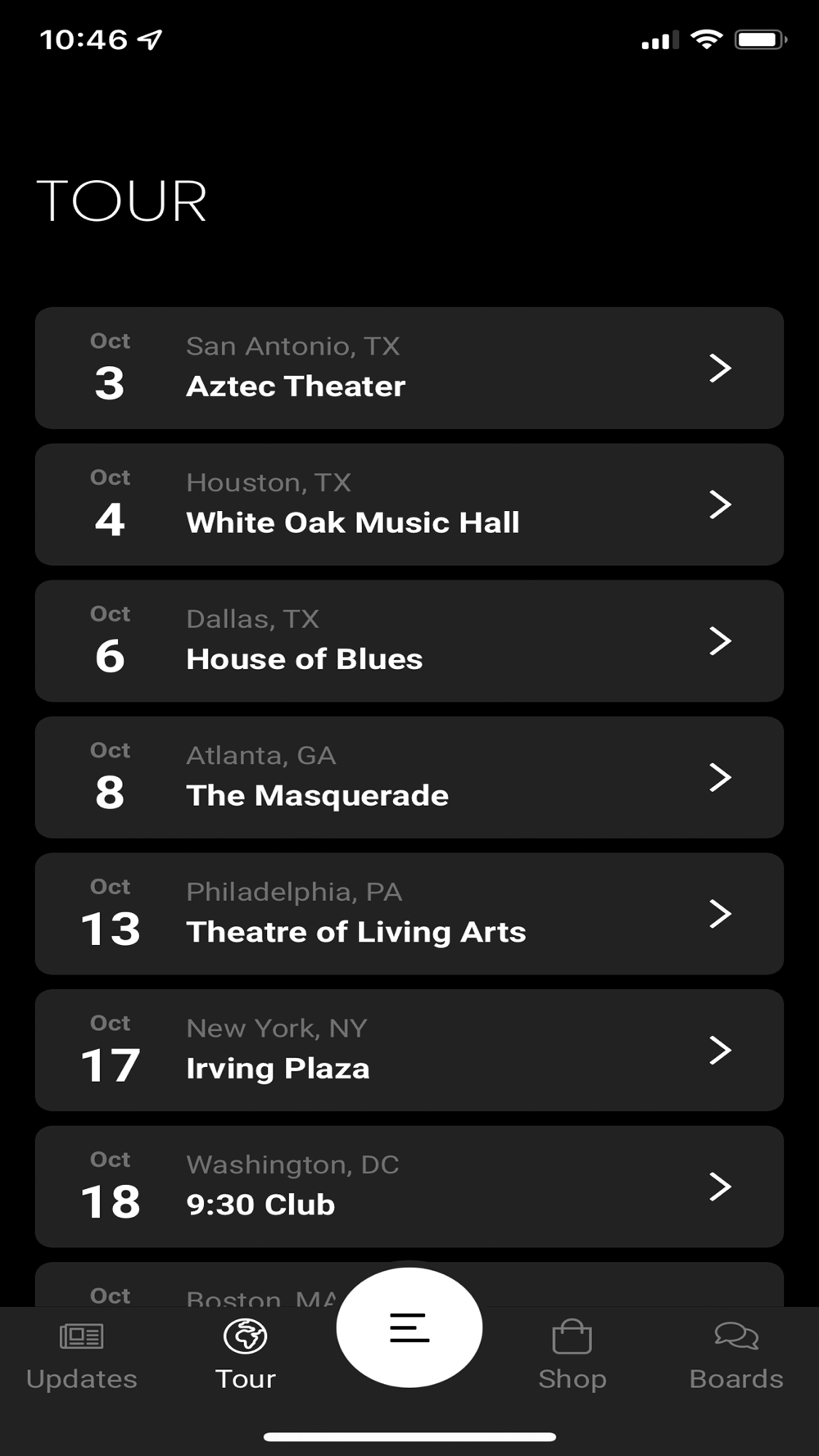819x1456 pixels.
Task: Go to the Shop tab
Action: point(572,1355)
